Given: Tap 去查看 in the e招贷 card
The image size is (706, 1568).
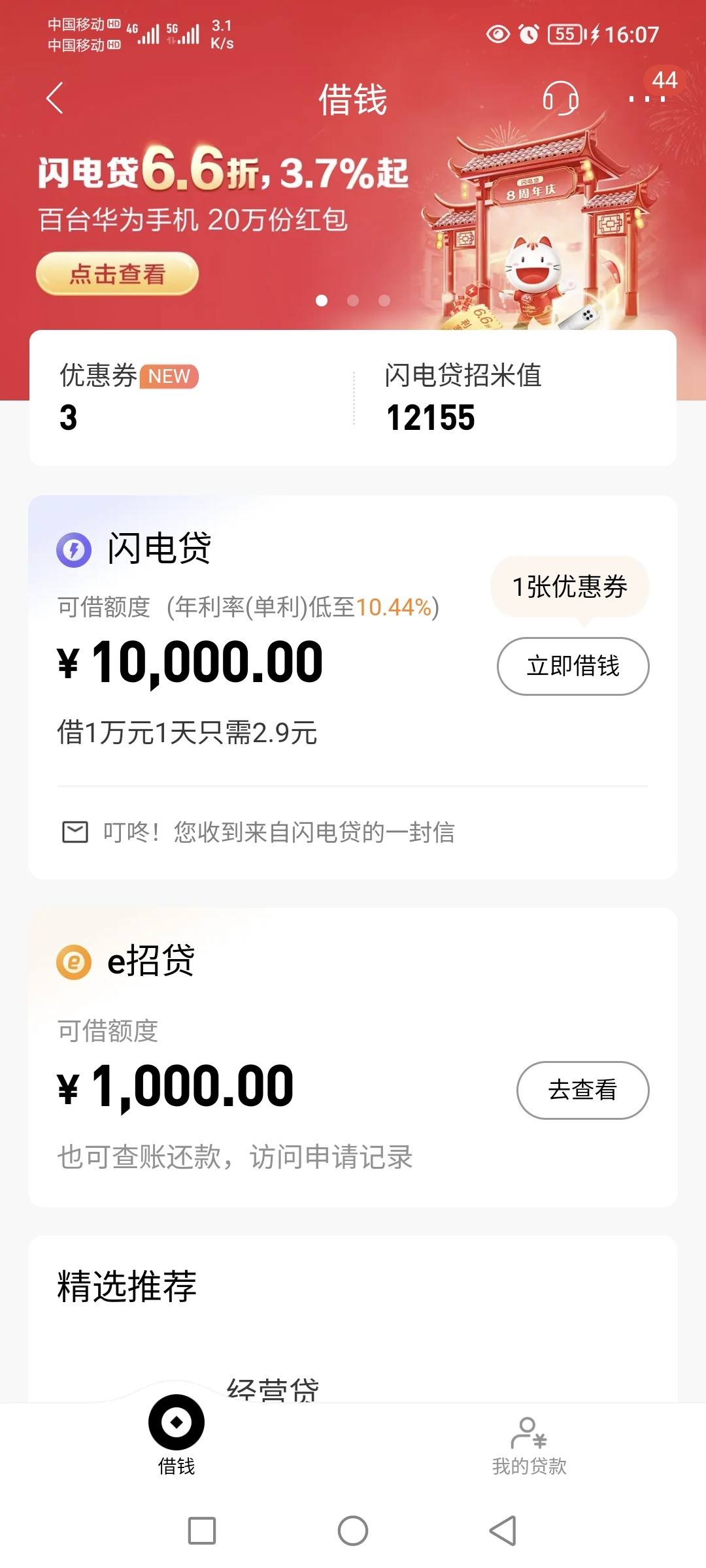Looking at the screenshot, I should tap(583, 1090).
